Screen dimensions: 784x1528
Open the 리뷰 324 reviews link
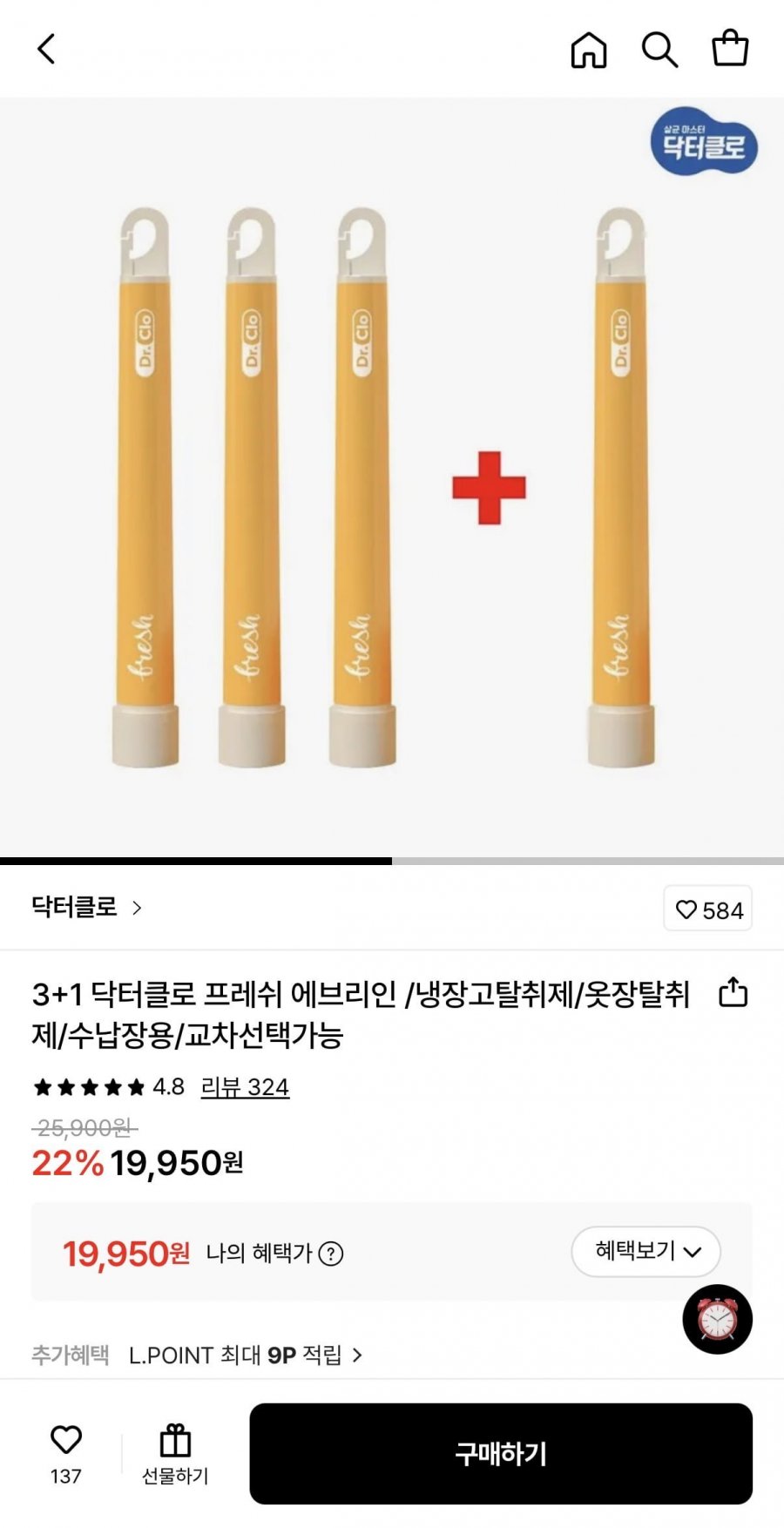(x=245, y=1087)
